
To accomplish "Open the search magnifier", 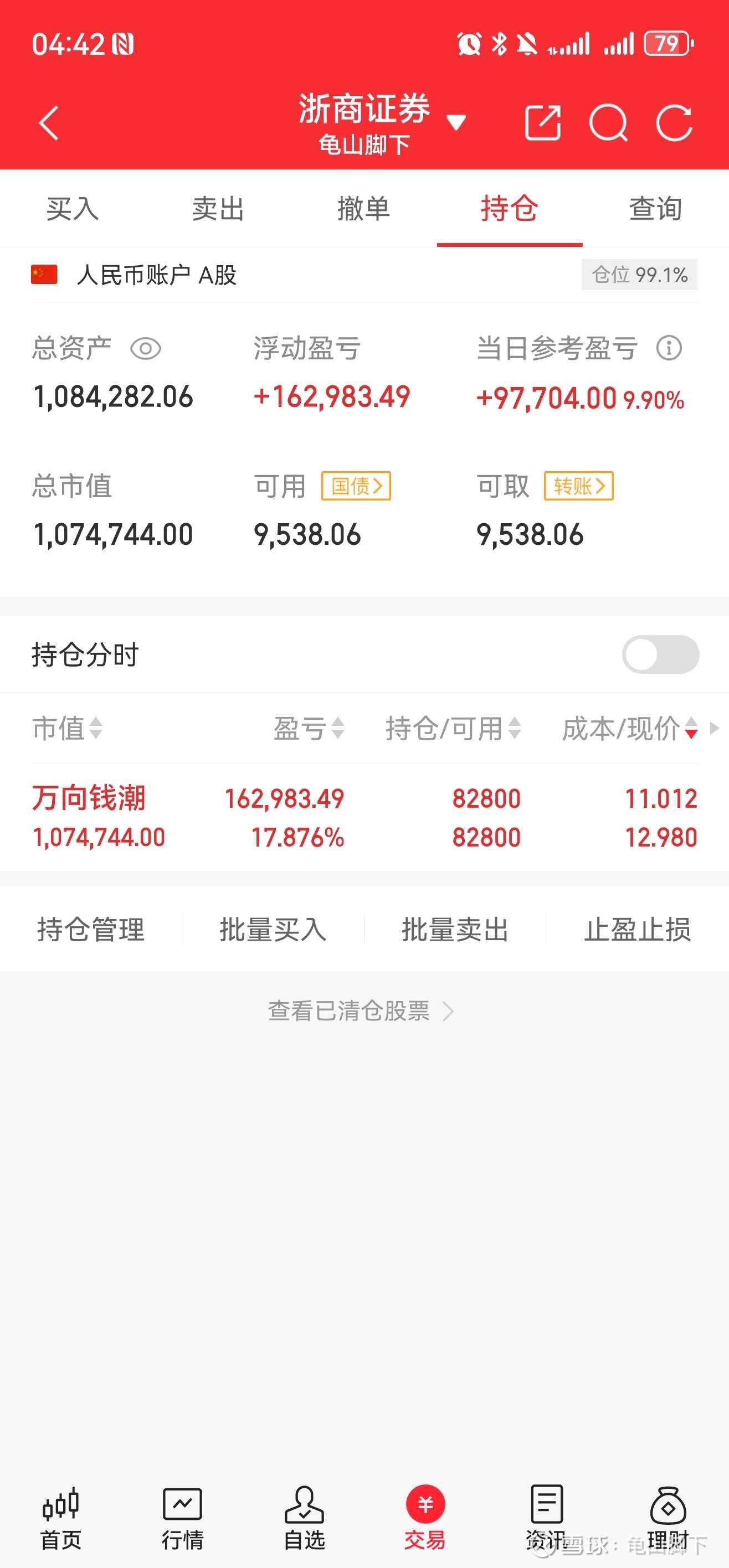I will coord(608,123).
